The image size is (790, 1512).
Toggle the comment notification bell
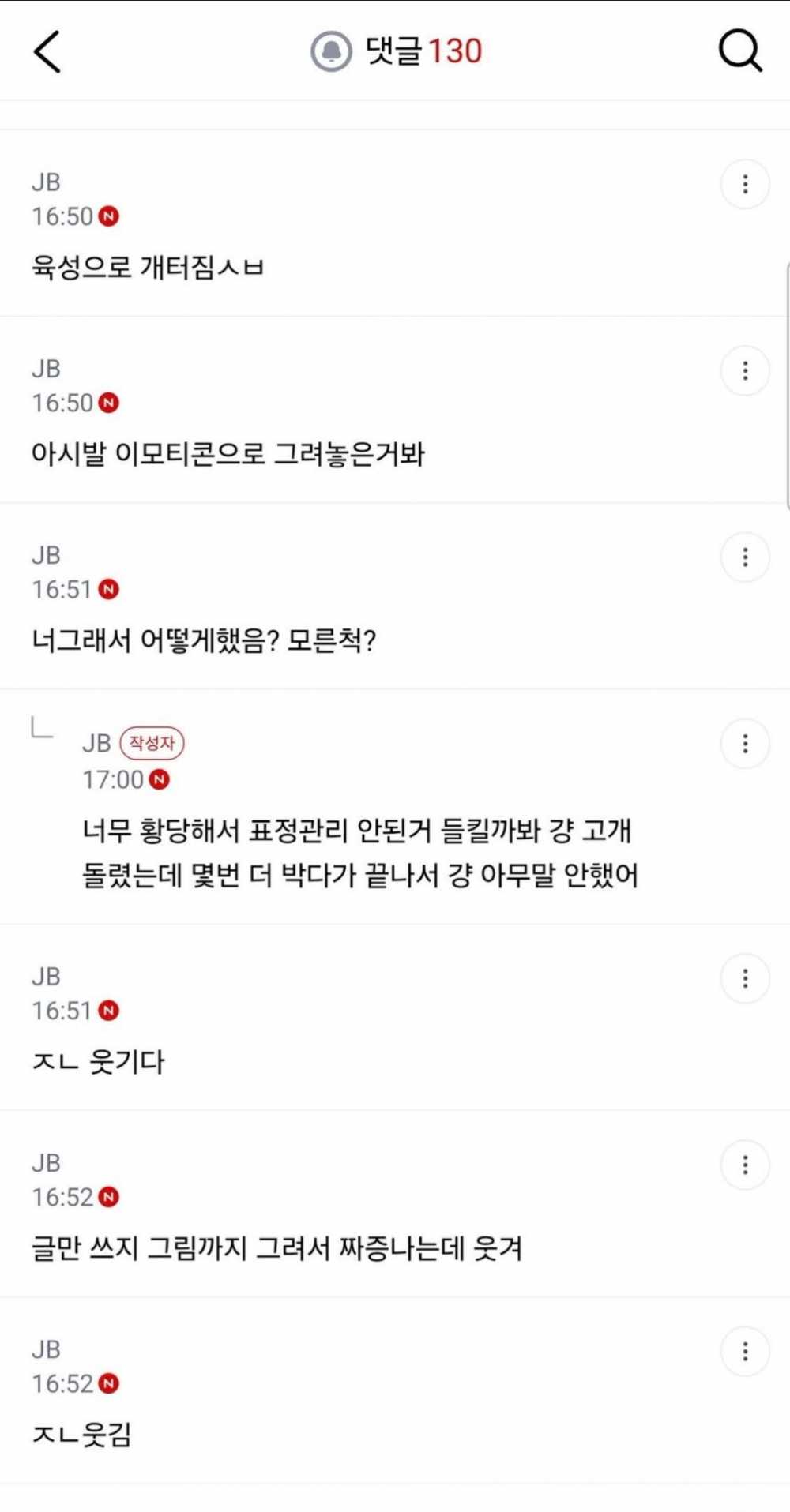coord(331,51)
